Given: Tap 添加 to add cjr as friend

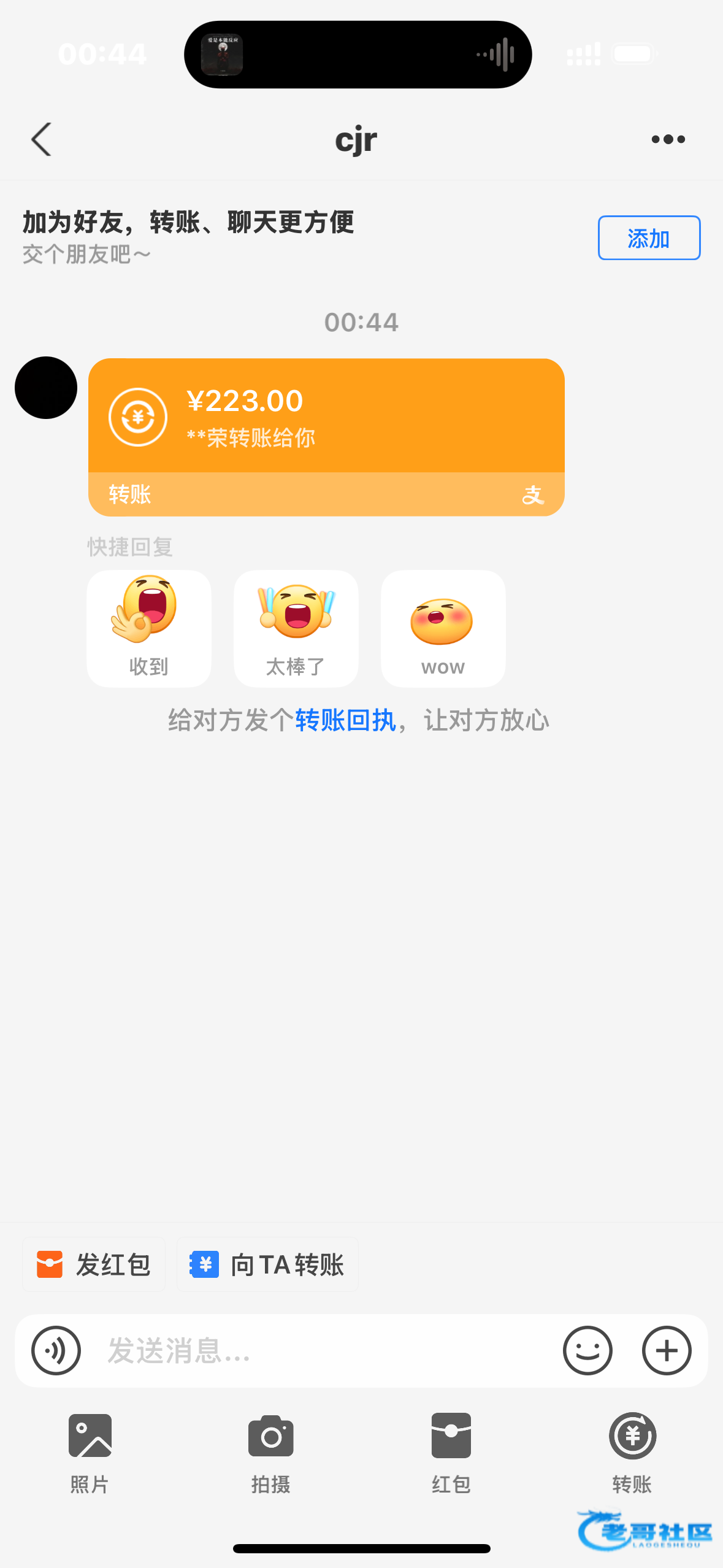Looking at the screenshot, I should 648,238.
